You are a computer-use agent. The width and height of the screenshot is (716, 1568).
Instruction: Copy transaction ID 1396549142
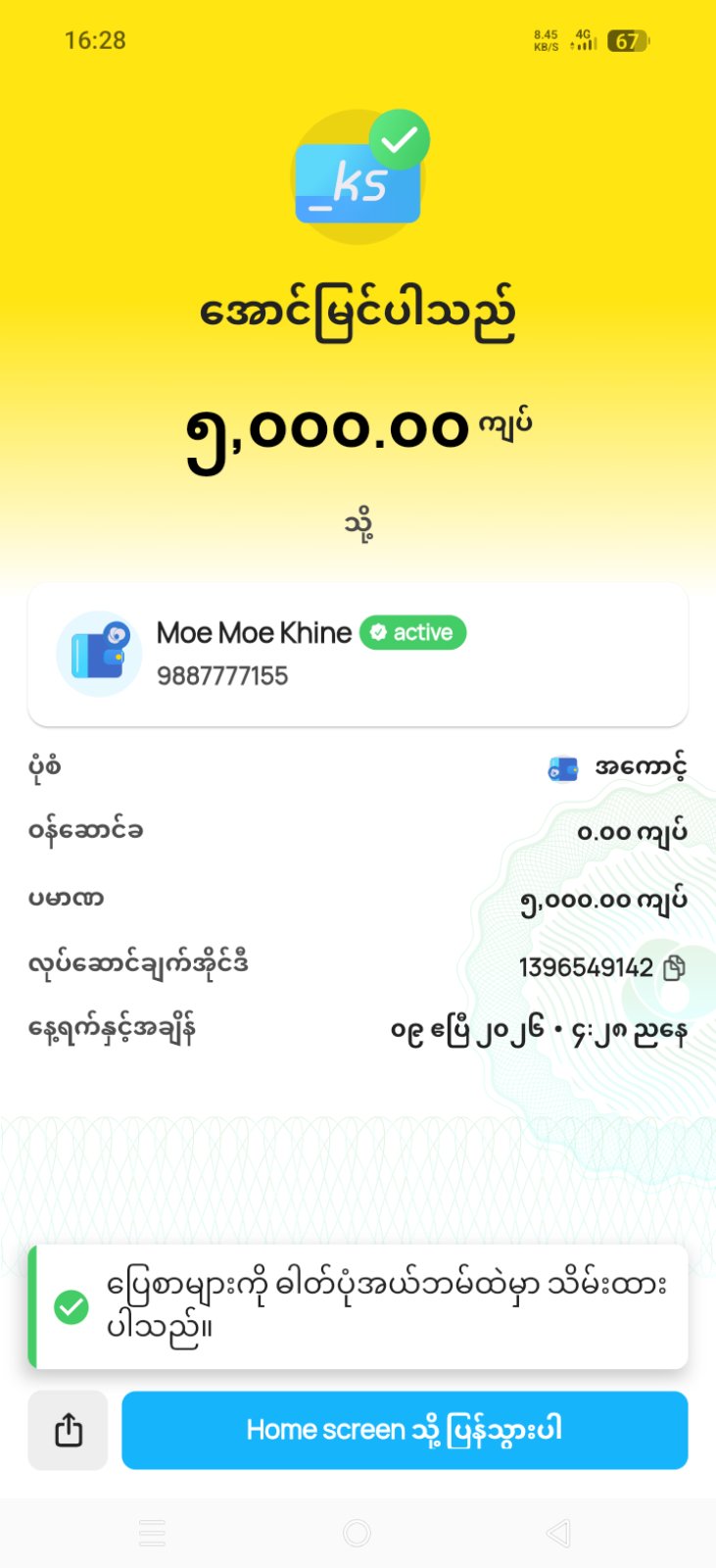pos(674,968)
